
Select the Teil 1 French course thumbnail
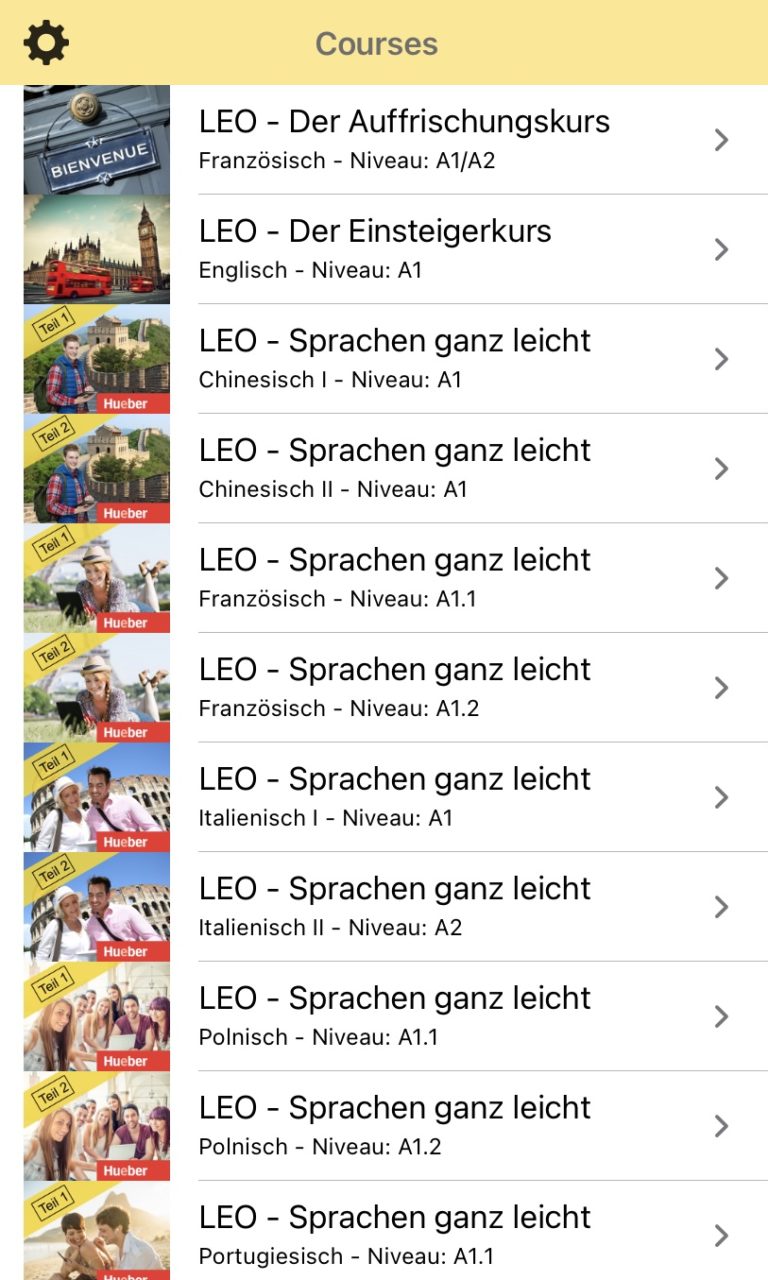pos(96,578)
